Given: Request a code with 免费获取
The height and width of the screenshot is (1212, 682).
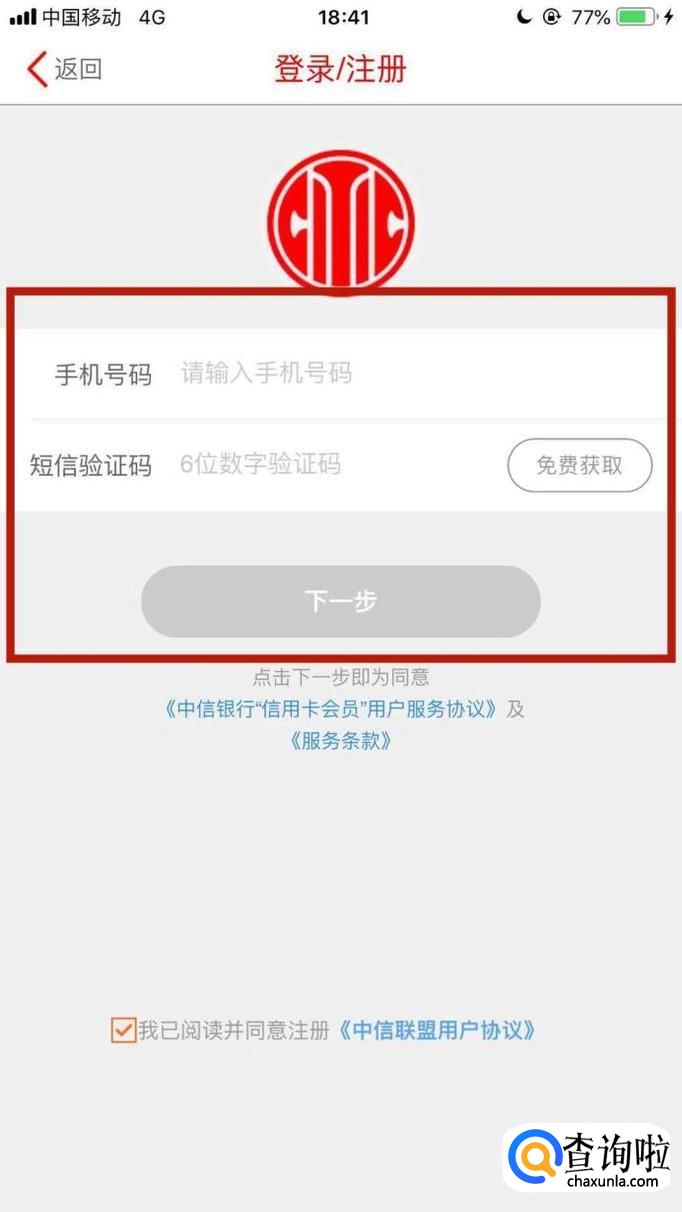Looking at the screenshot, I should coord(580,465).
